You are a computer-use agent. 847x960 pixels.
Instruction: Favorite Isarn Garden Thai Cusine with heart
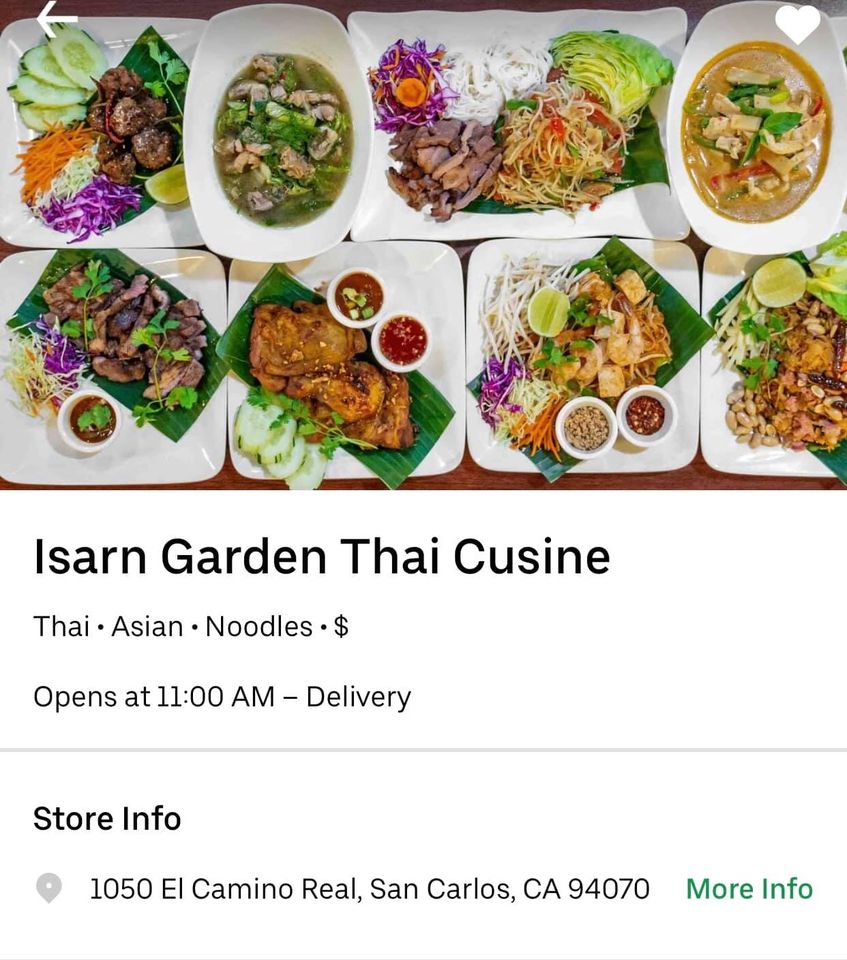[x=797, y=23]
